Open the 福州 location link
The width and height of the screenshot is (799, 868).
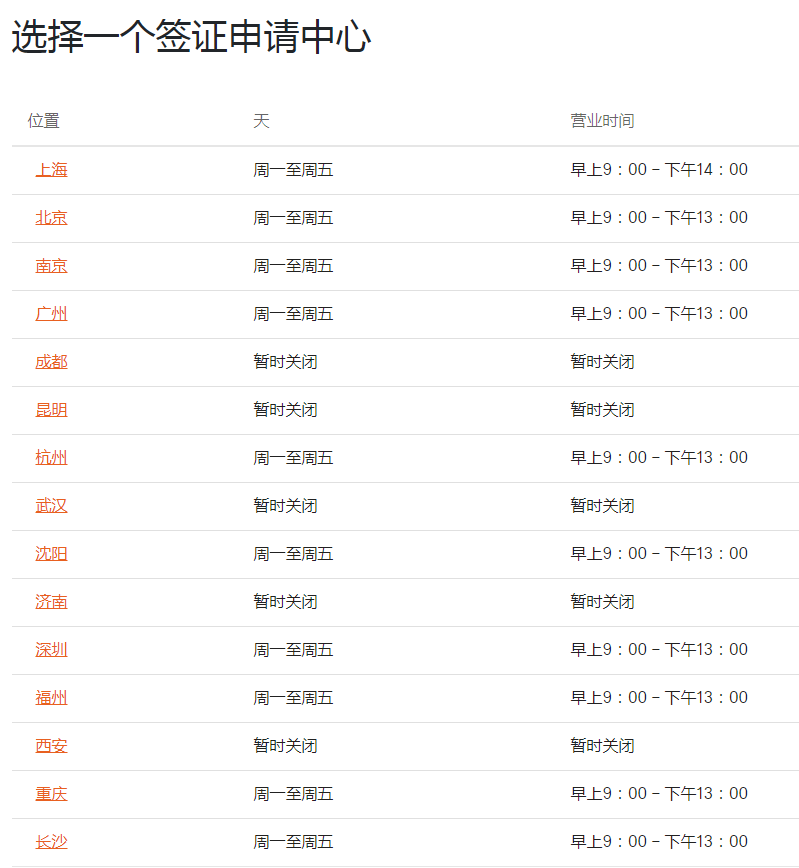tap(51, 698)
